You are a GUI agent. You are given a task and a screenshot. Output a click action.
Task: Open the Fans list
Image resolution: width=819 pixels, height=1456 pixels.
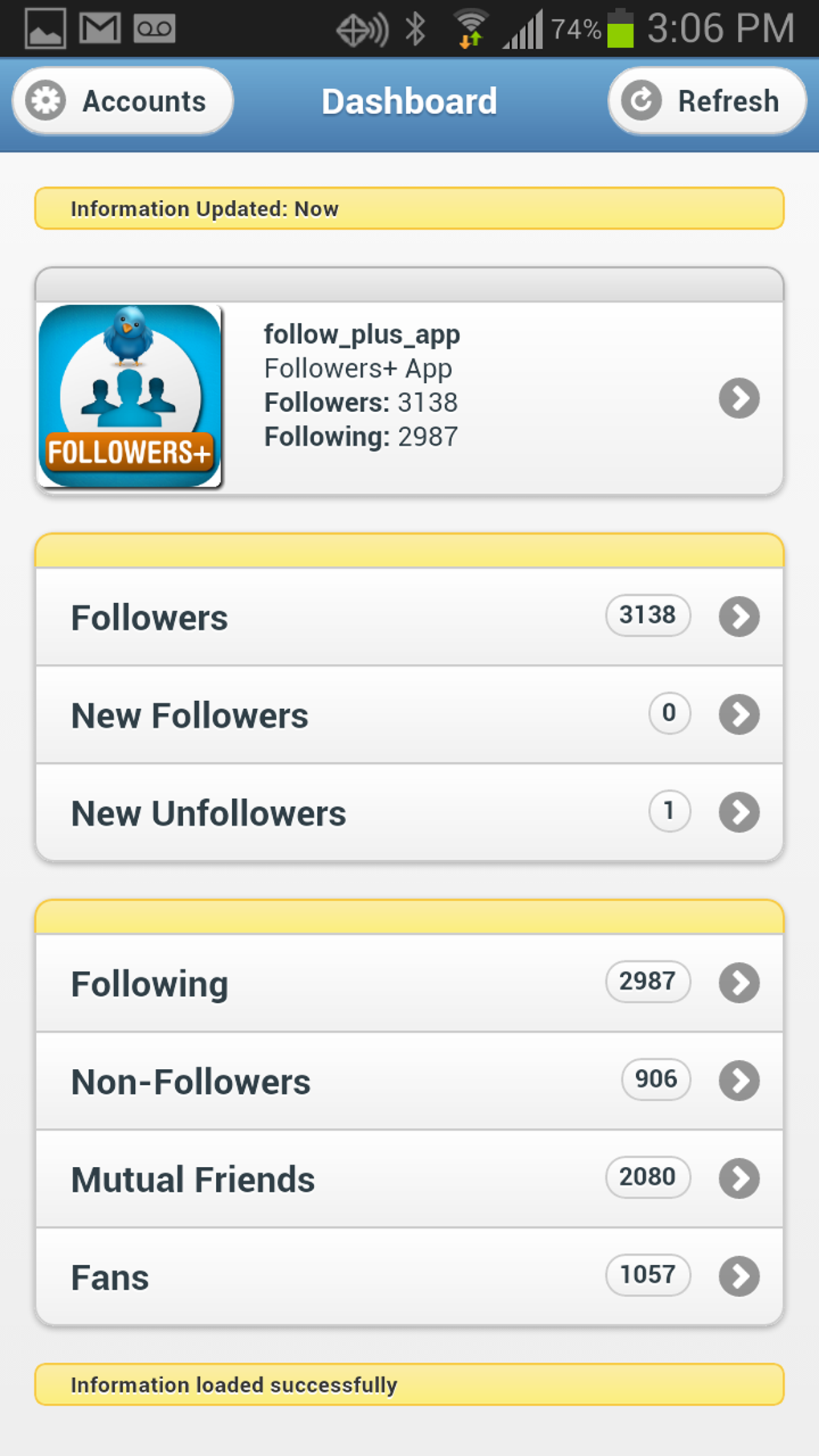[409, 1277]
